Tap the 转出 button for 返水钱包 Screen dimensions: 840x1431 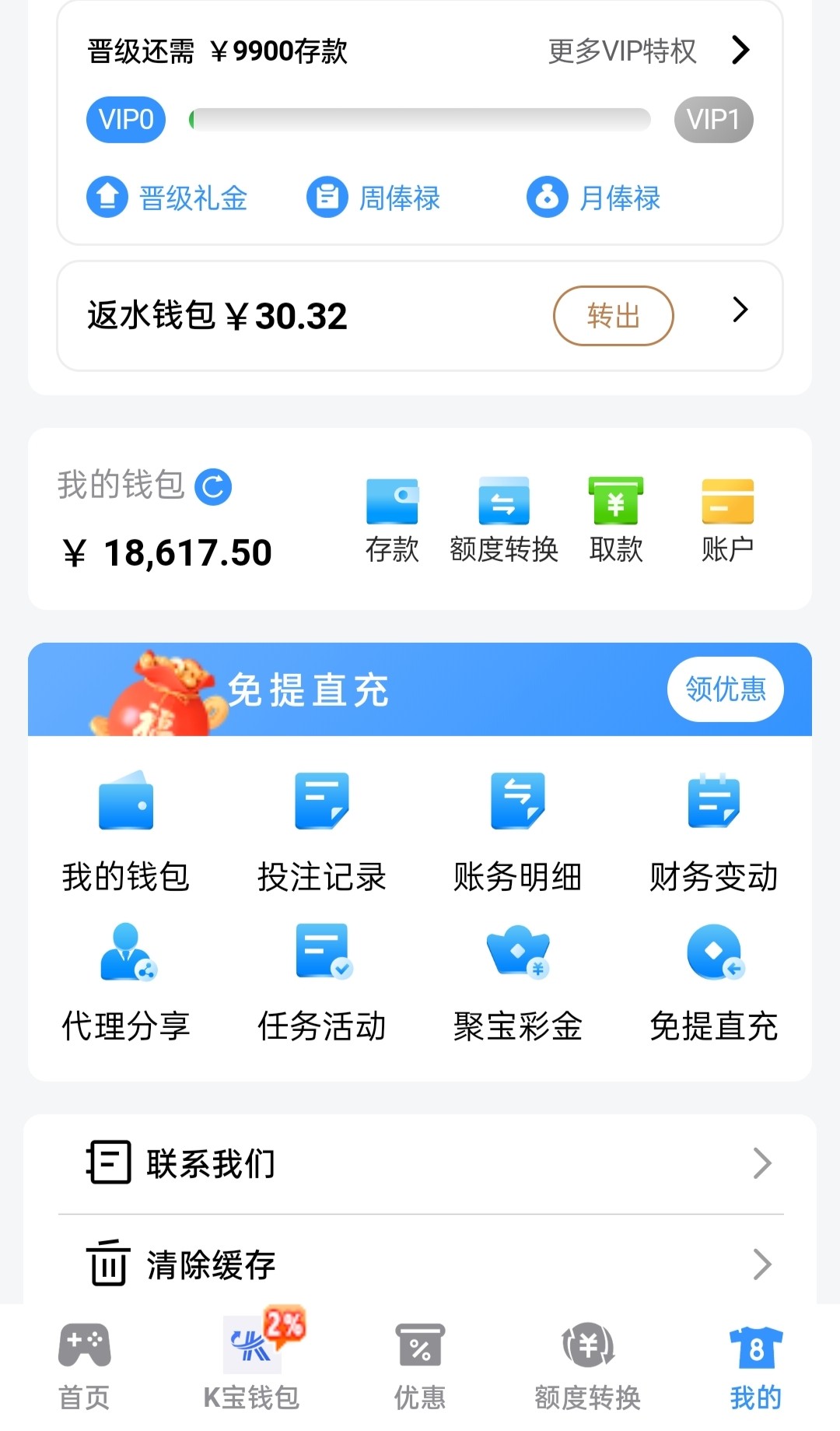coord(613,316)
